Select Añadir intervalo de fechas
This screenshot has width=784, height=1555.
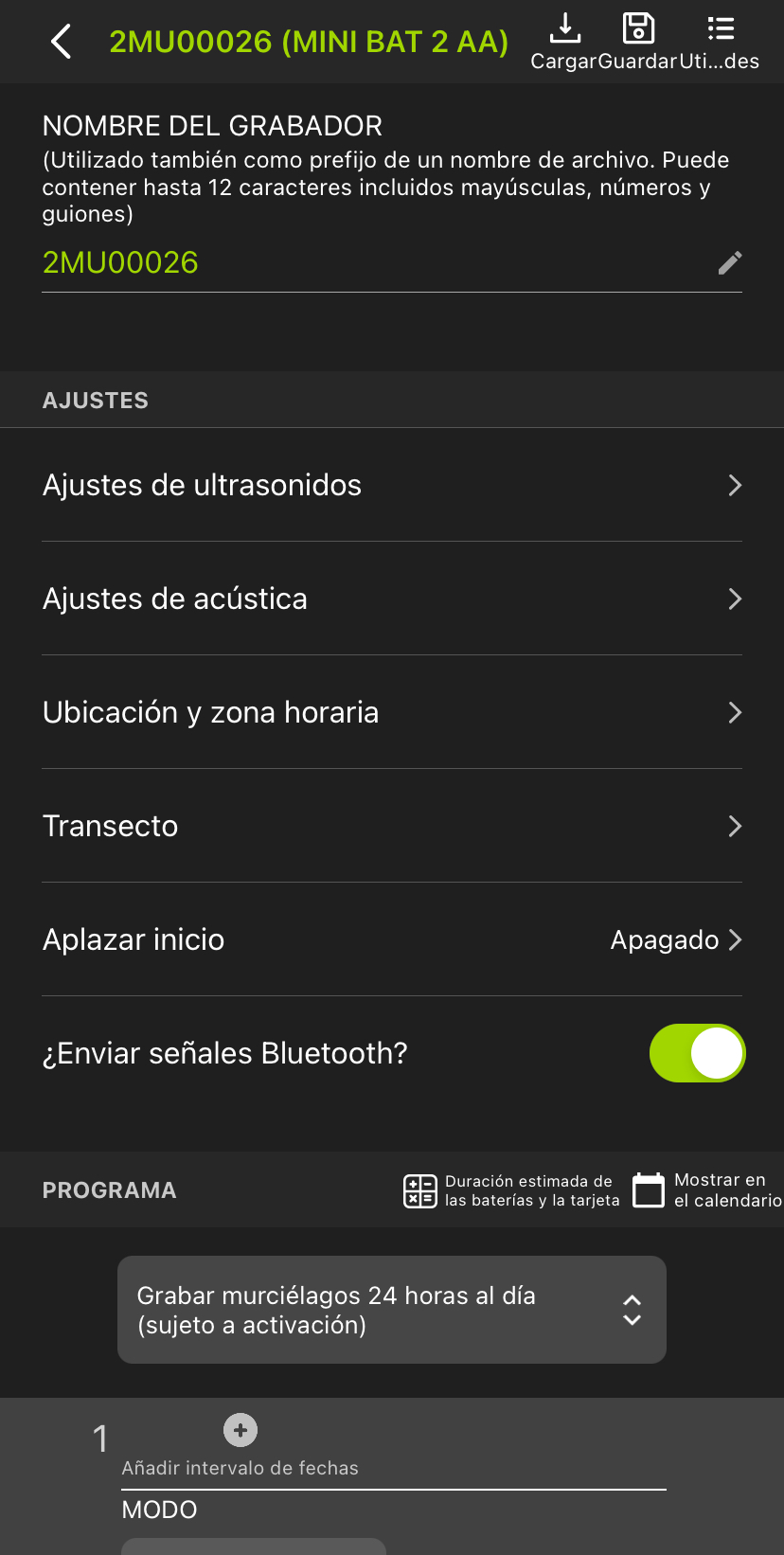[240, 1468]
